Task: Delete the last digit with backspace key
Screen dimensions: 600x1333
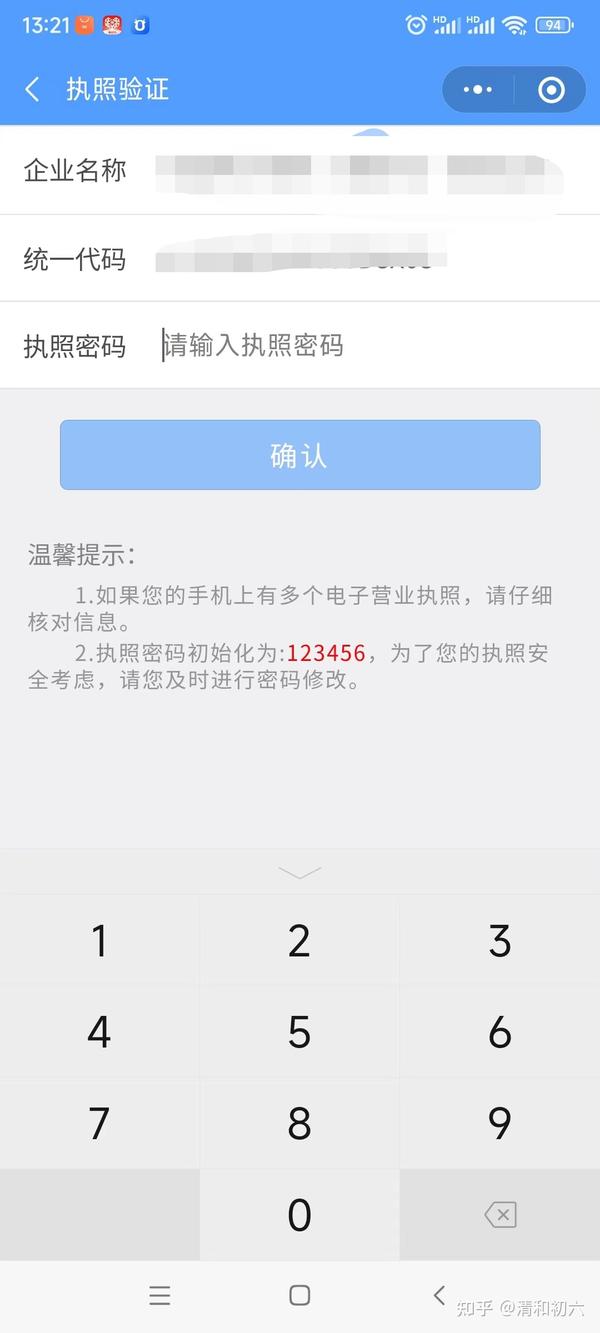Action: 500,1215
